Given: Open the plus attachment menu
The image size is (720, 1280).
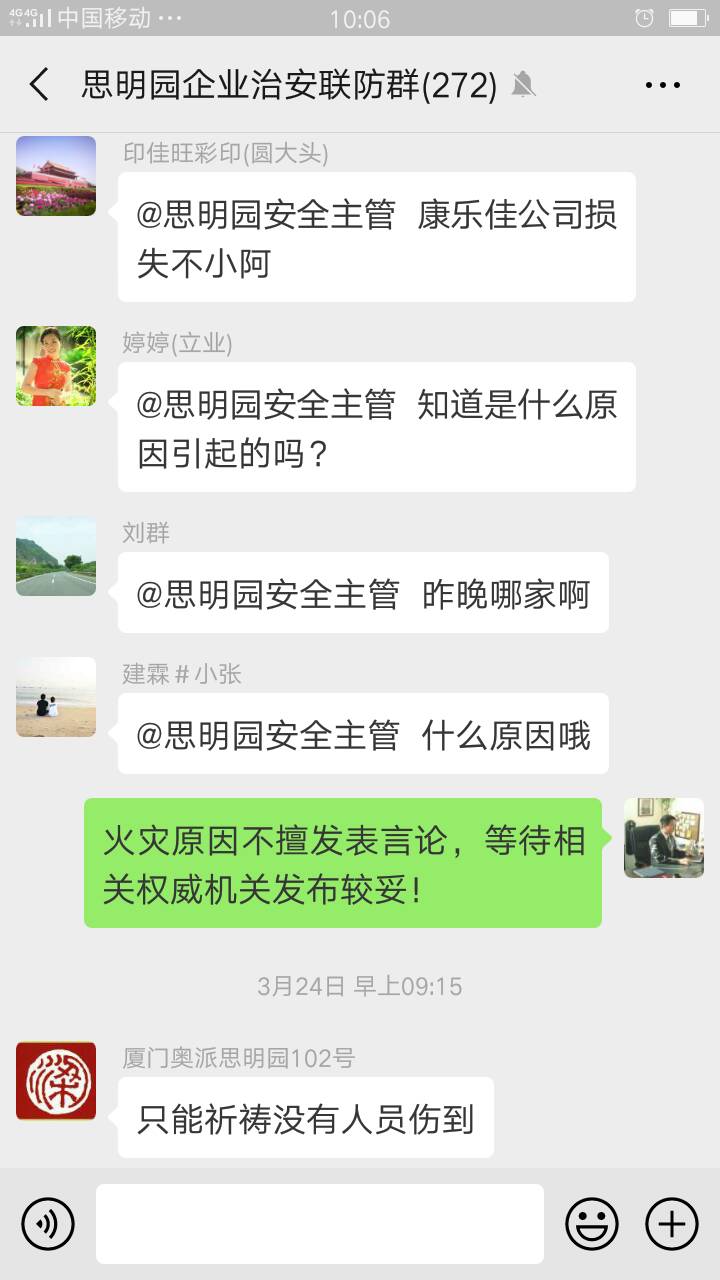Looking at the screenshot, I should [x=671, y=1223].
